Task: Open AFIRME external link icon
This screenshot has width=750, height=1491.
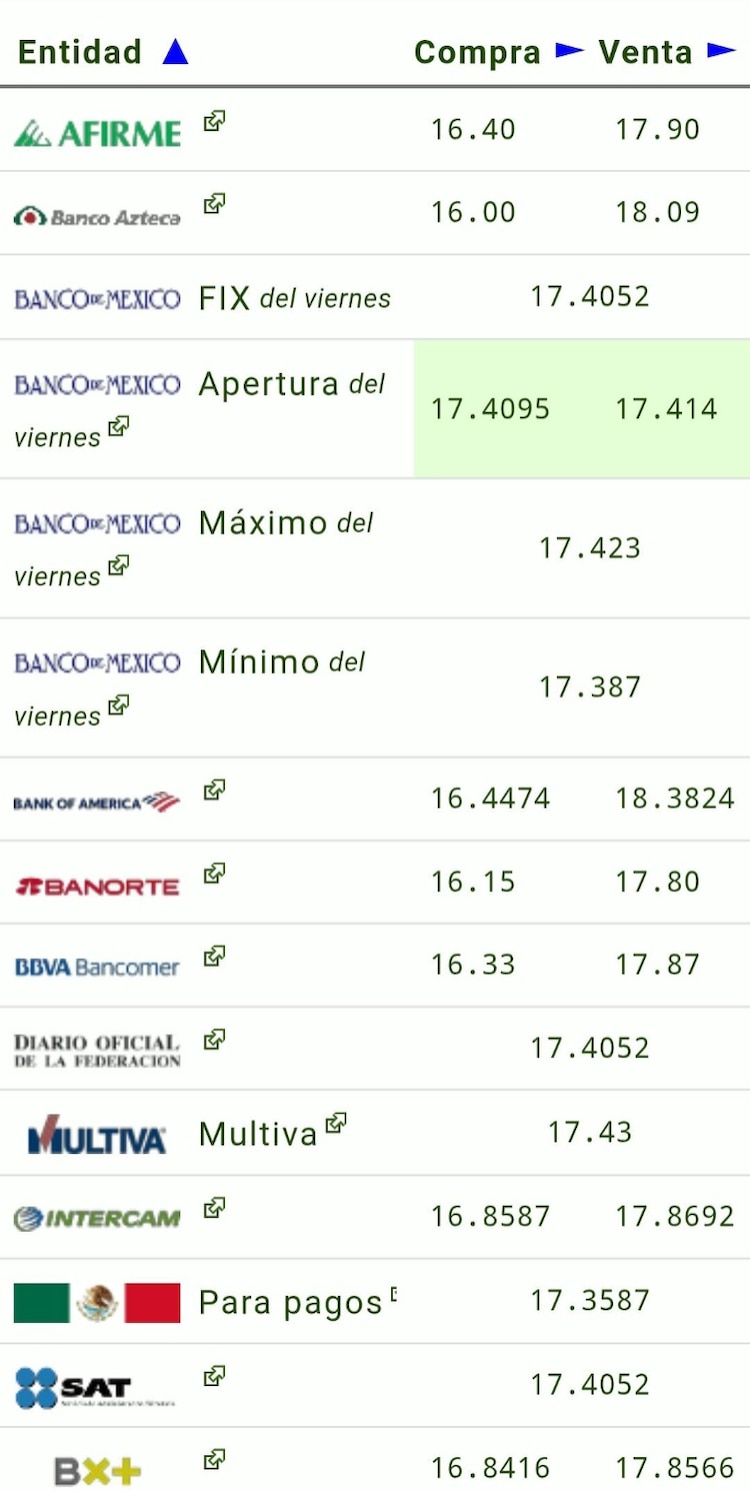Action: [212, 120]
